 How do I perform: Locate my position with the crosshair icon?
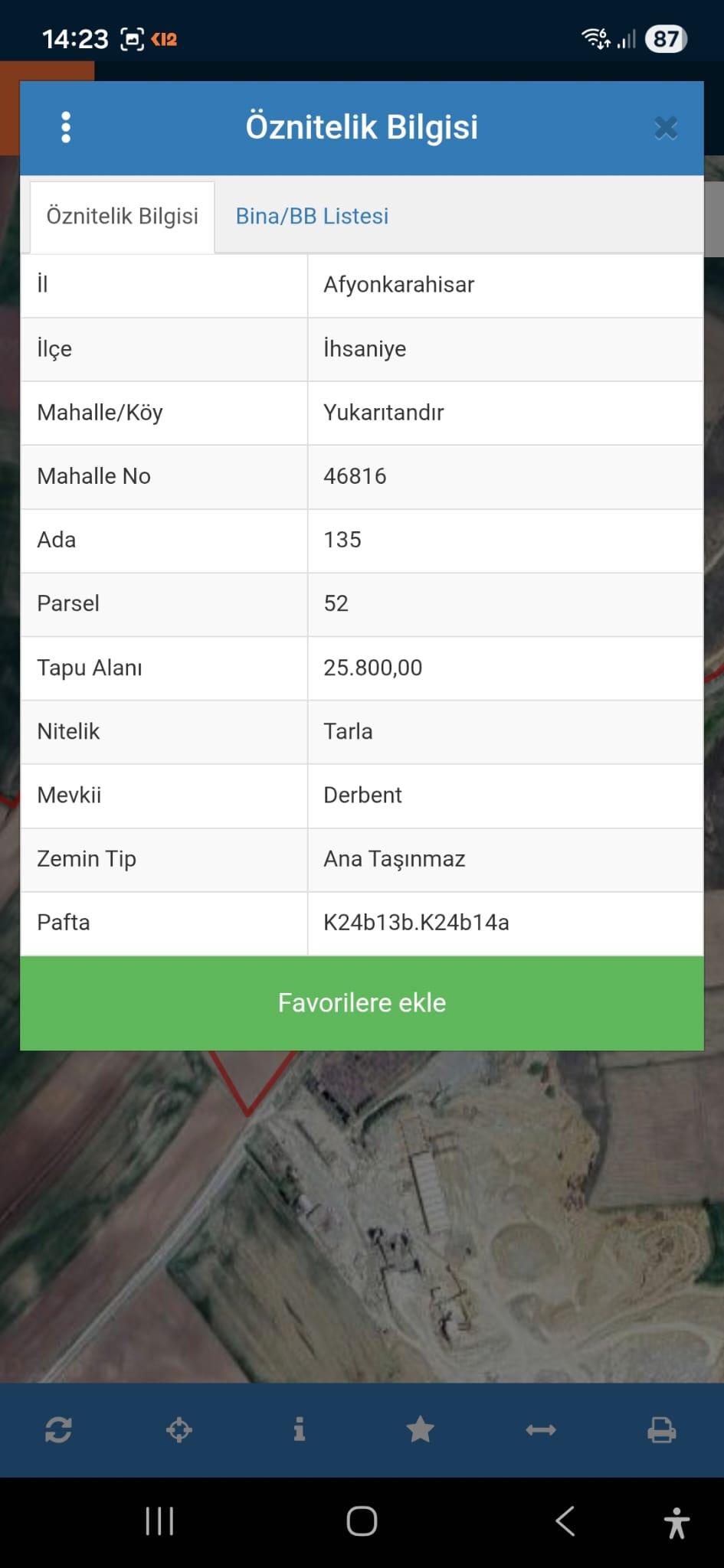179,1429
